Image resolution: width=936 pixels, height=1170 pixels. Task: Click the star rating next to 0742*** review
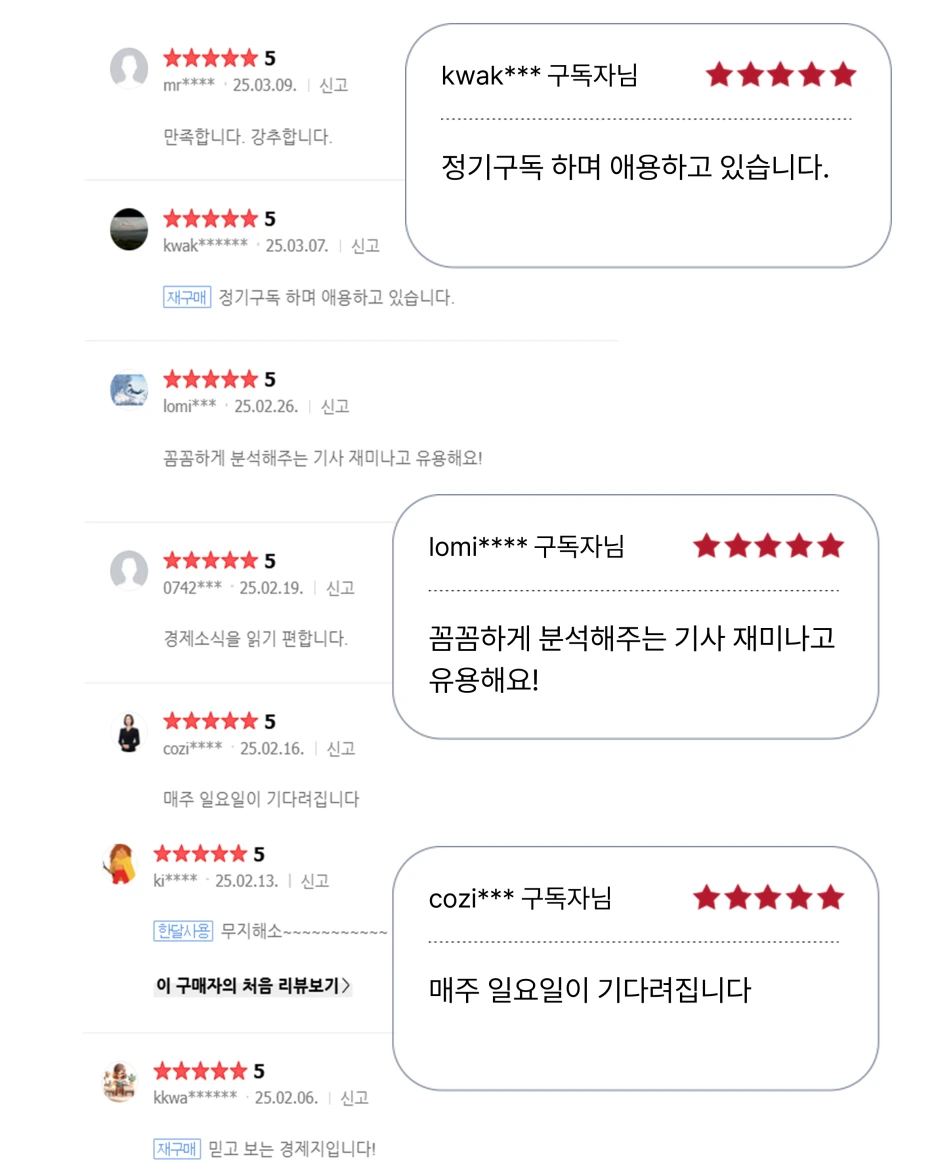211,559
